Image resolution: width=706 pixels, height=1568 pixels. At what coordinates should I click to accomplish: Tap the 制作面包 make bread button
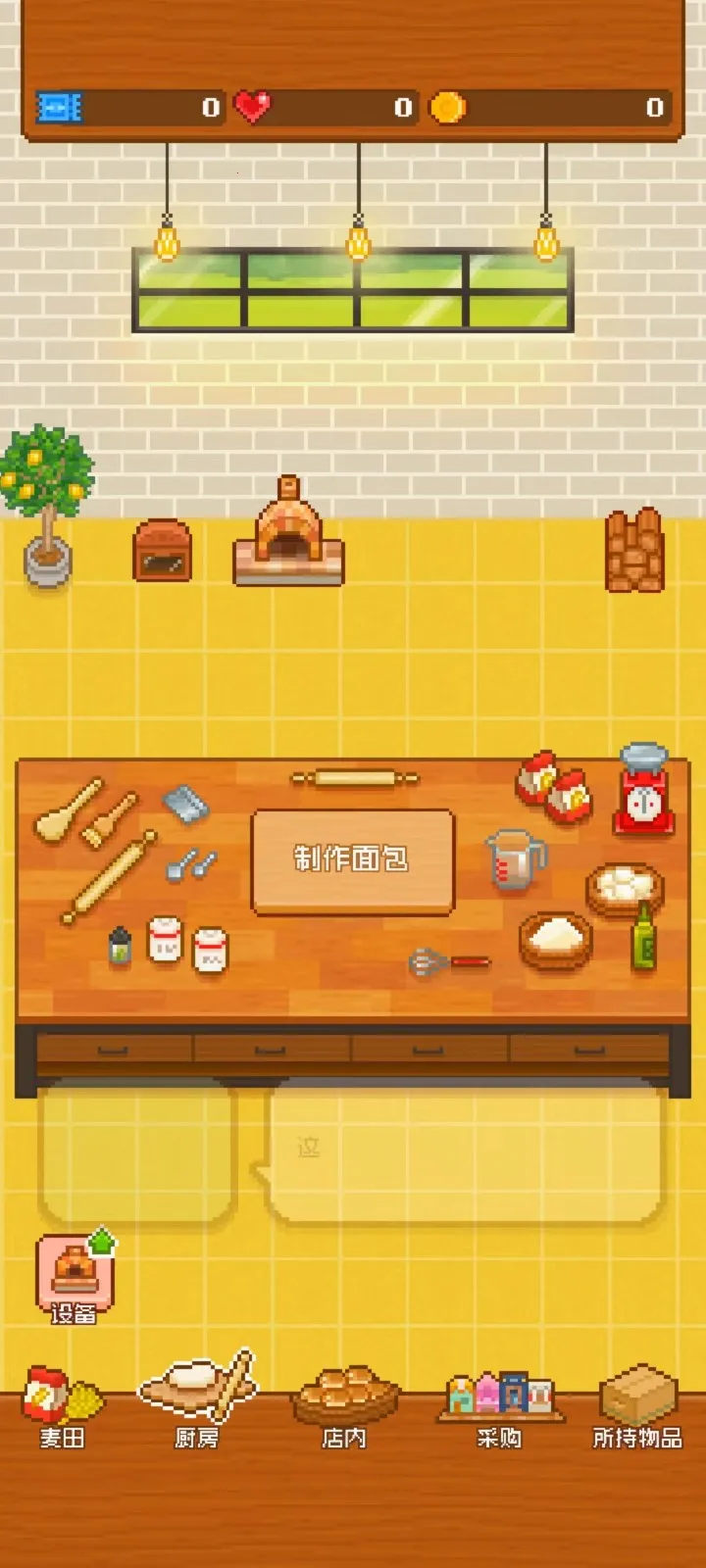pyautogui.click(x=352, y=860)
